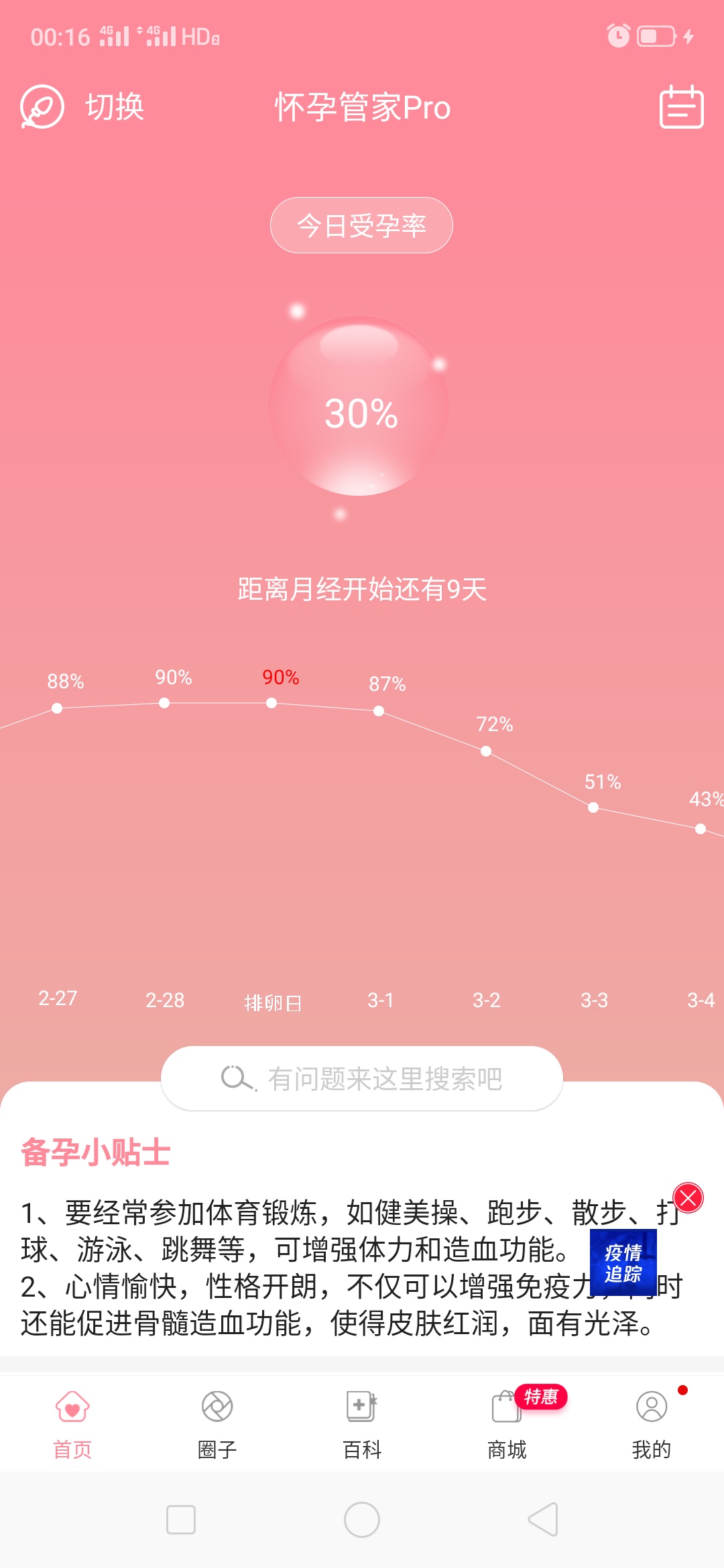Close the floating 疫情追踪 banner
724x1568 pixels.
(x=688, y=1198)
